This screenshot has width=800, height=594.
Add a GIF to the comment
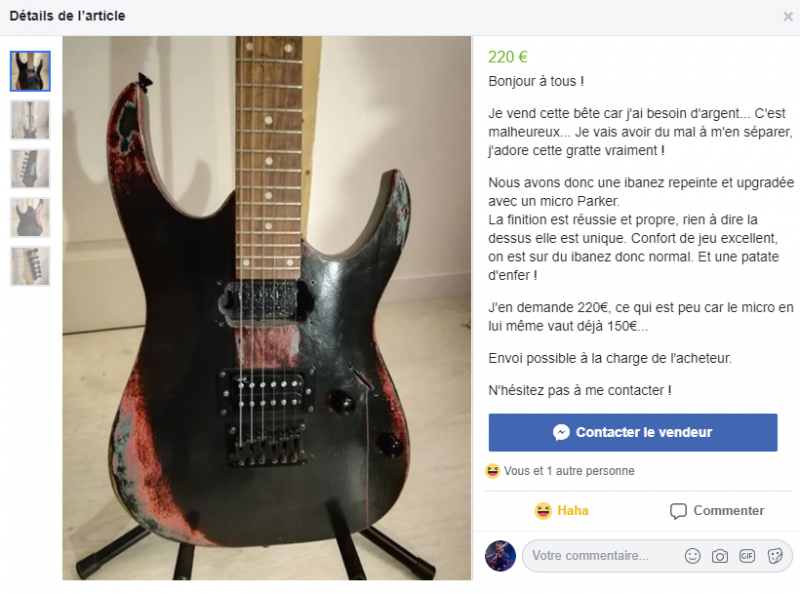747,556
